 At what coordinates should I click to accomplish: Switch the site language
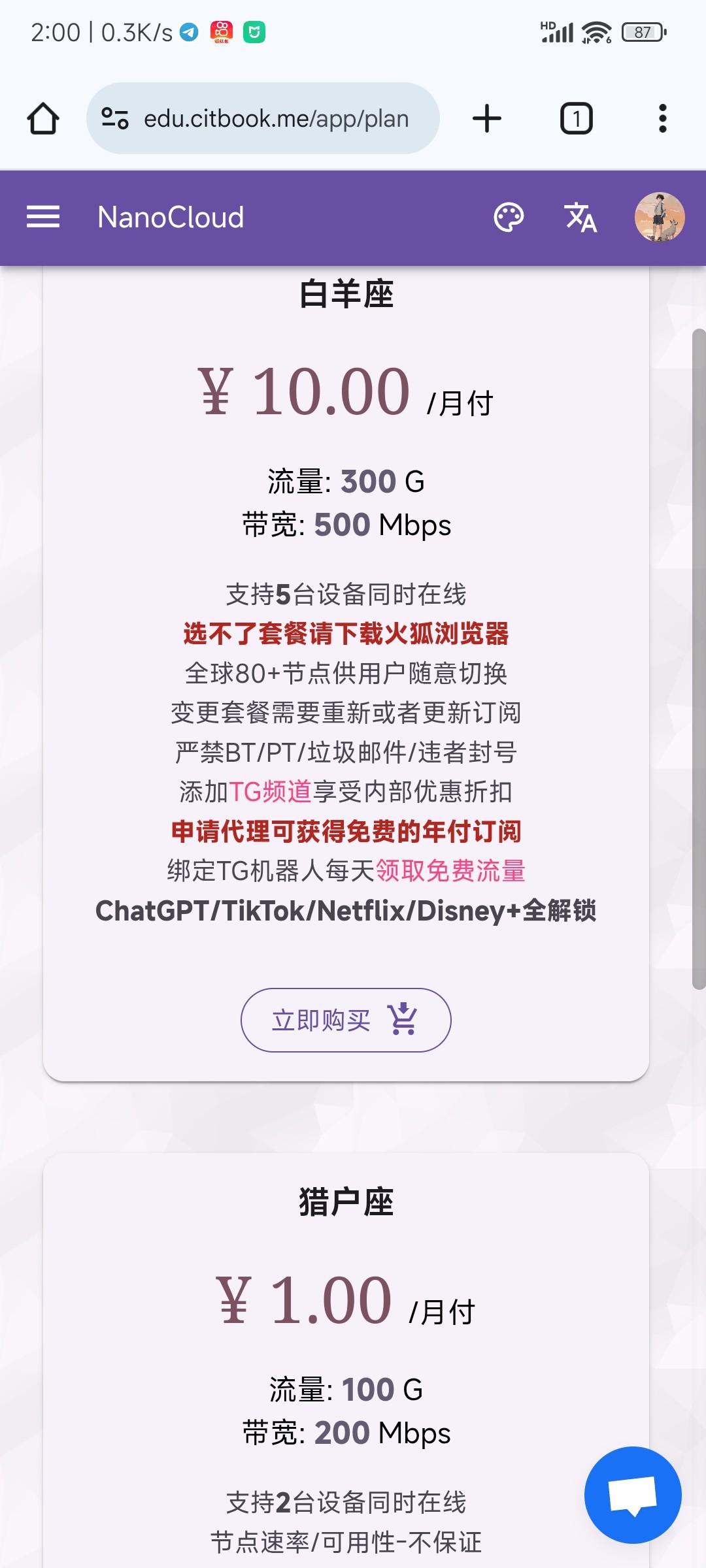(x=580, y=217)
